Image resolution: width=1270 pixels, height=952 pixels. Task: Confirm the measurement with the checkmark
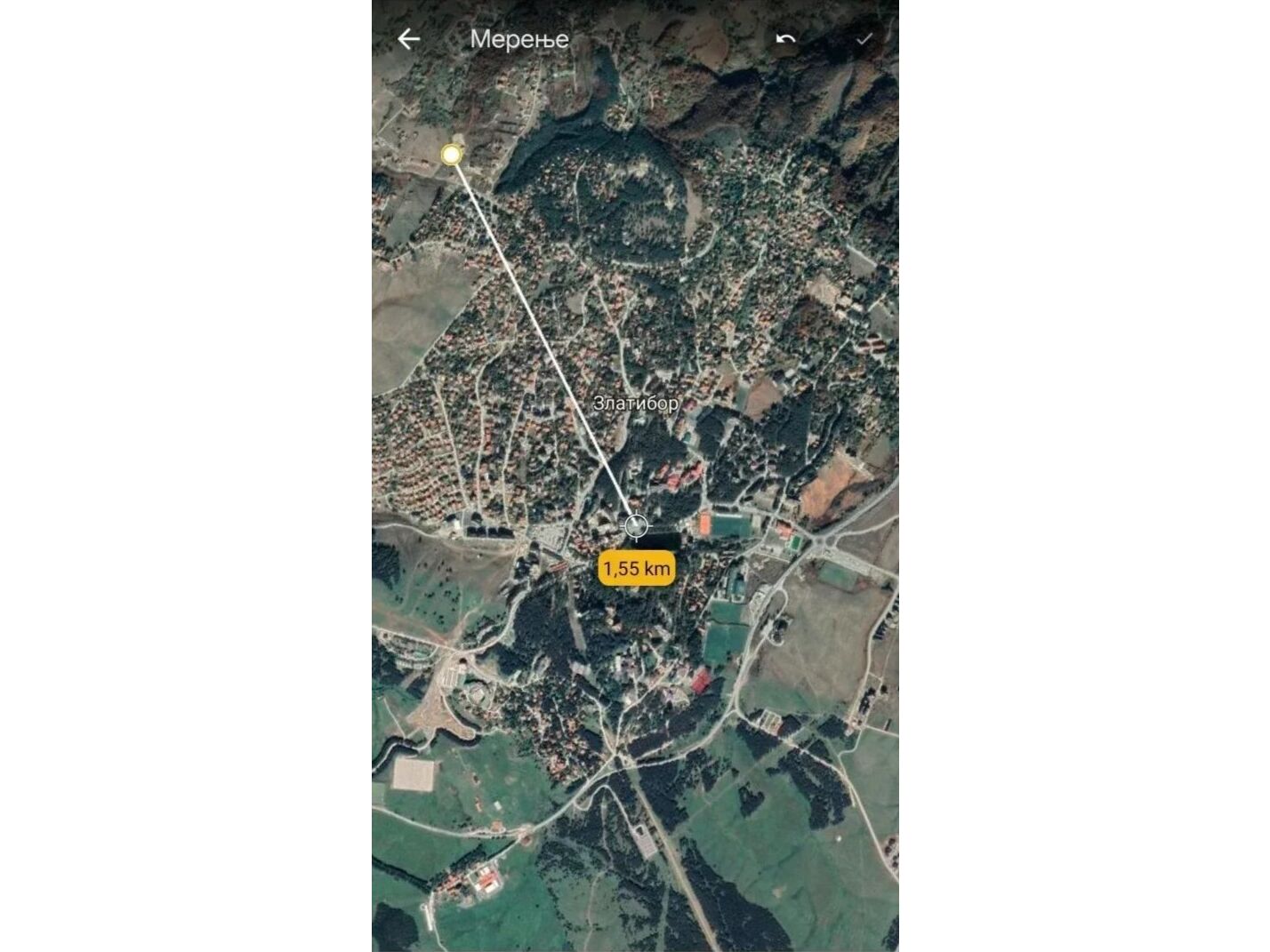[864, 39]
